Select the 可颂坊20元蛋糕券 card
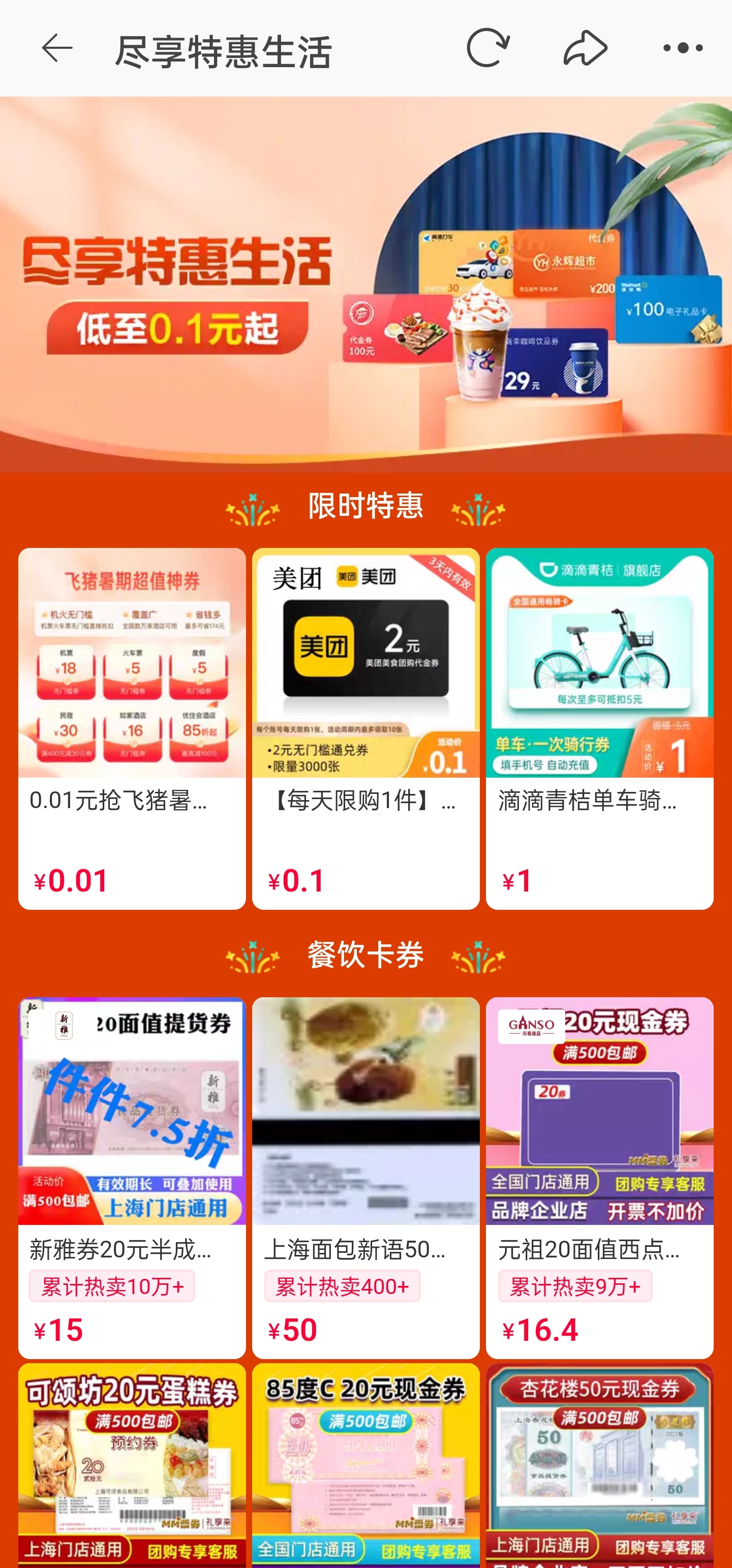This screenshot has height=1568, width=732. coord(132,1464)
